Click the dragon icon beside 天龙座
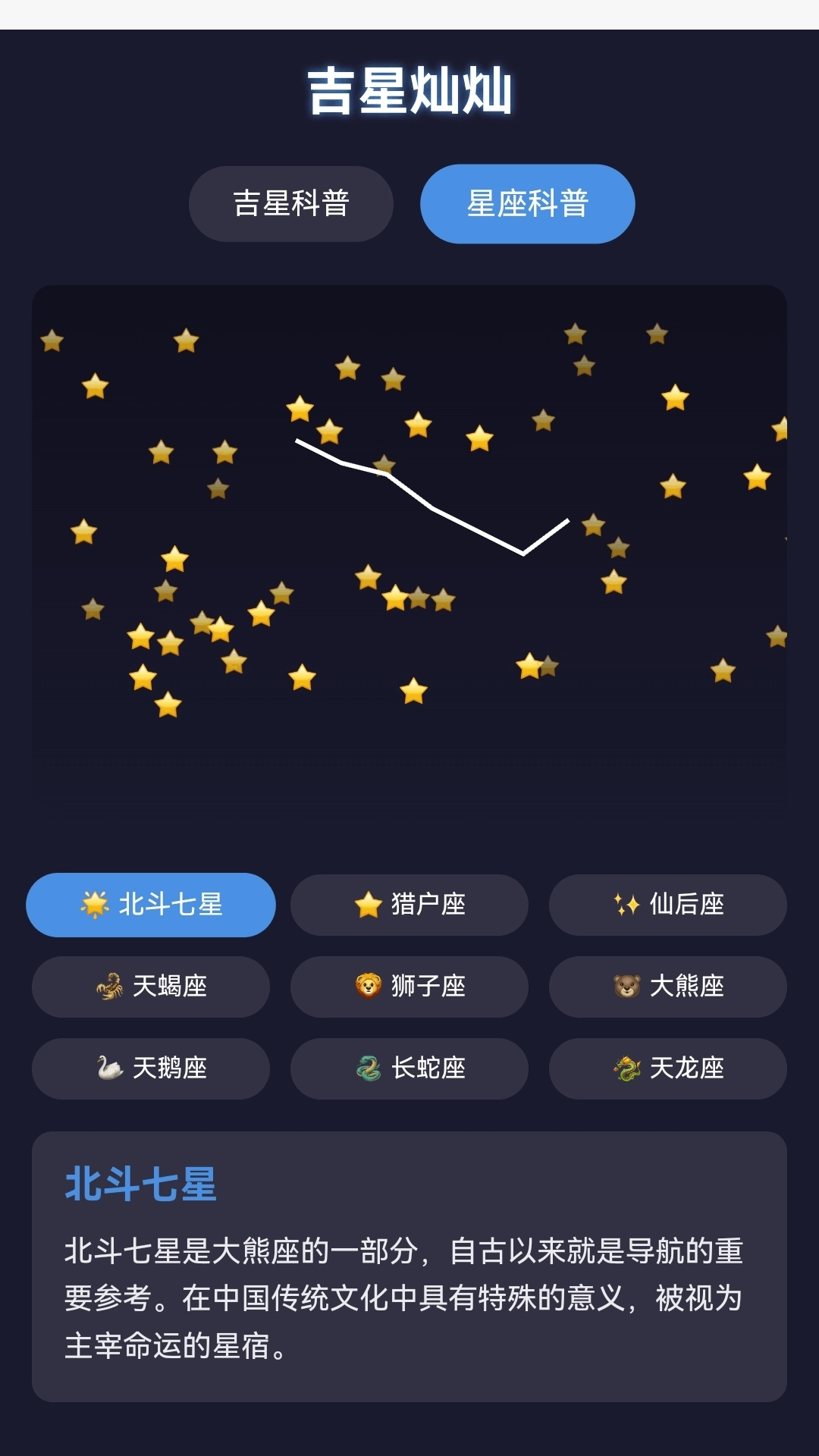This screenshot has height=1456, width=819. [x=626, y=1069]
